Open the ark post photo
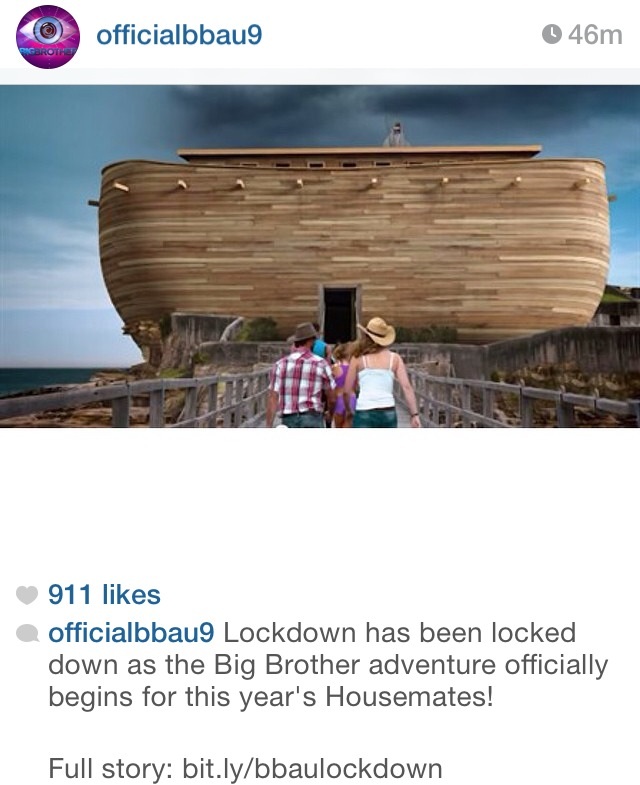 click(x=320, y=256)
